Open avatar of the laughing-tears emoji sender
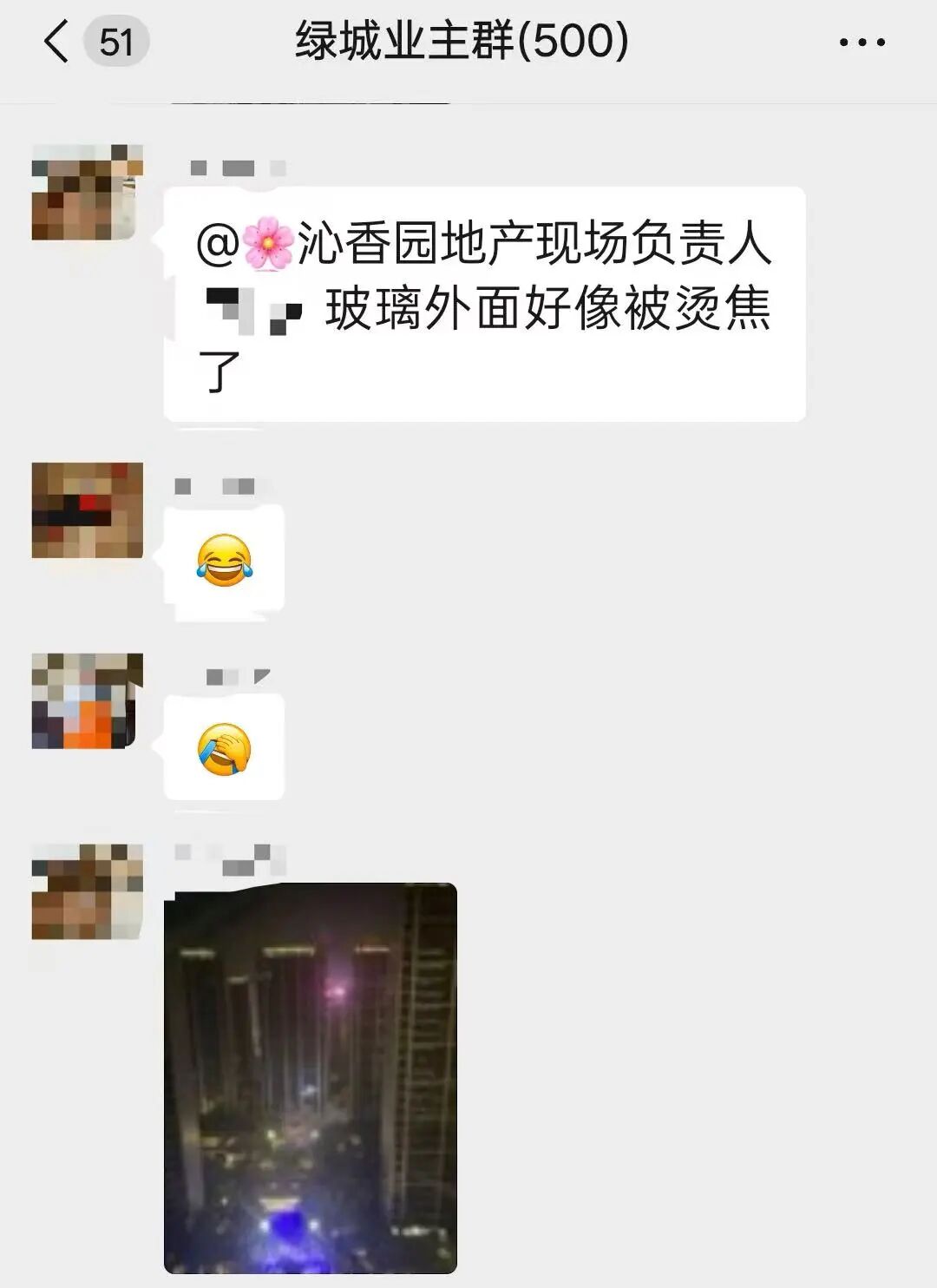Image resolution: width=937 pixels, height=1288 pixels. point(87,510)
